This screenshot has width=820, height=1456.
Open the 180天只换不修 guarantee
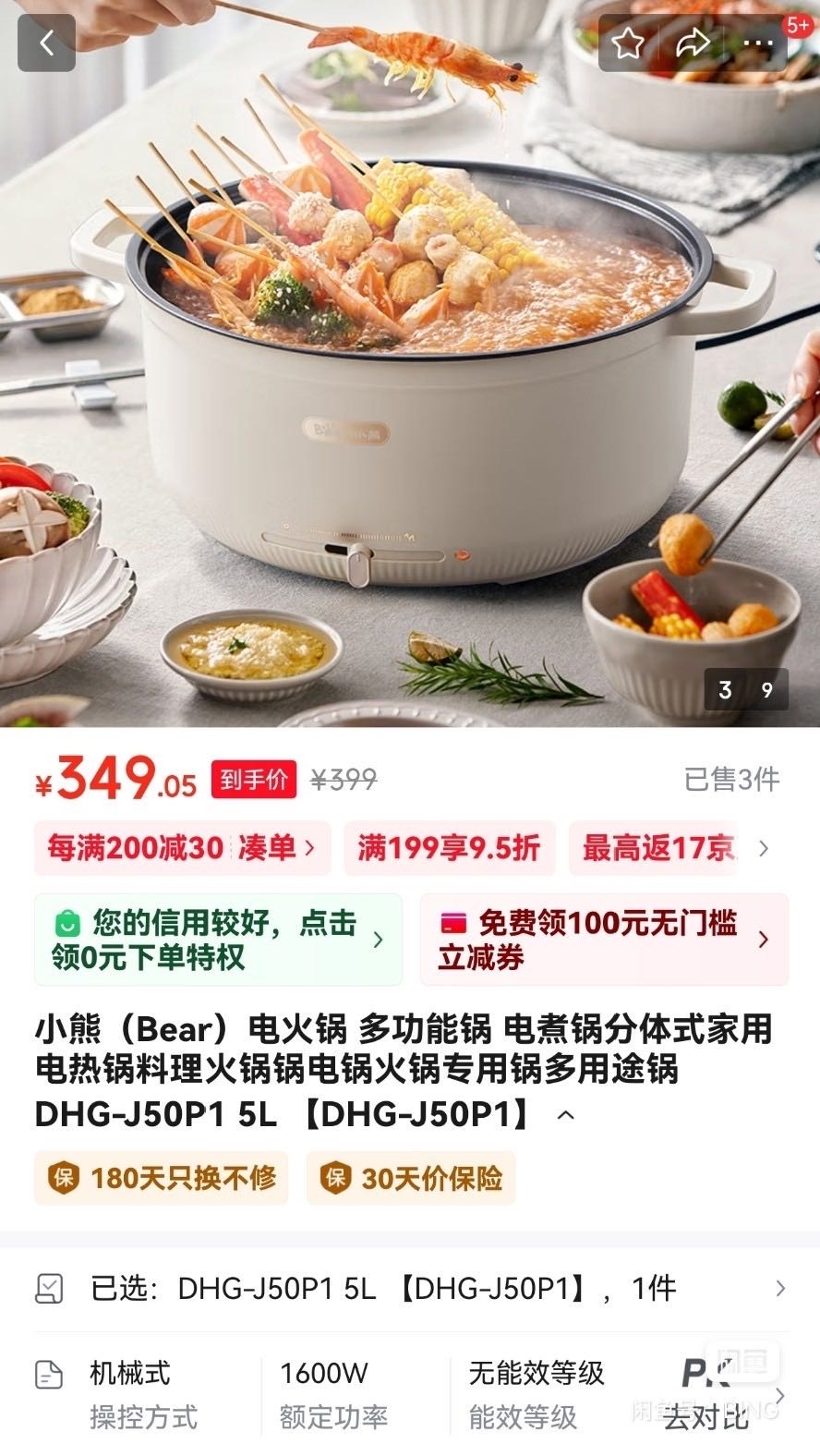click(162, 1178)
